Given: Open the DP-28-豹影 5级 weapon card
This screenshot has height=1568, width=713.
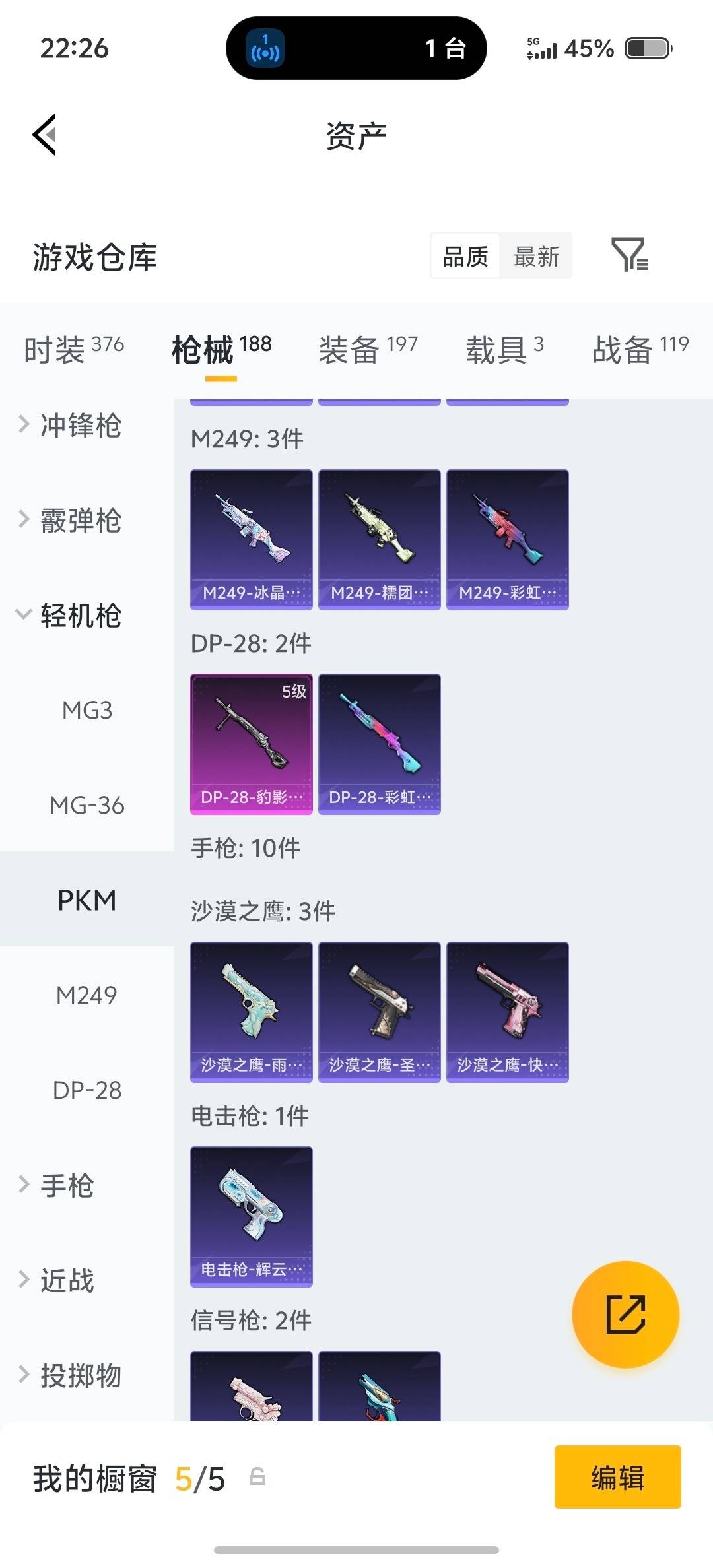Looking at the screenshot, I should 251,742.
